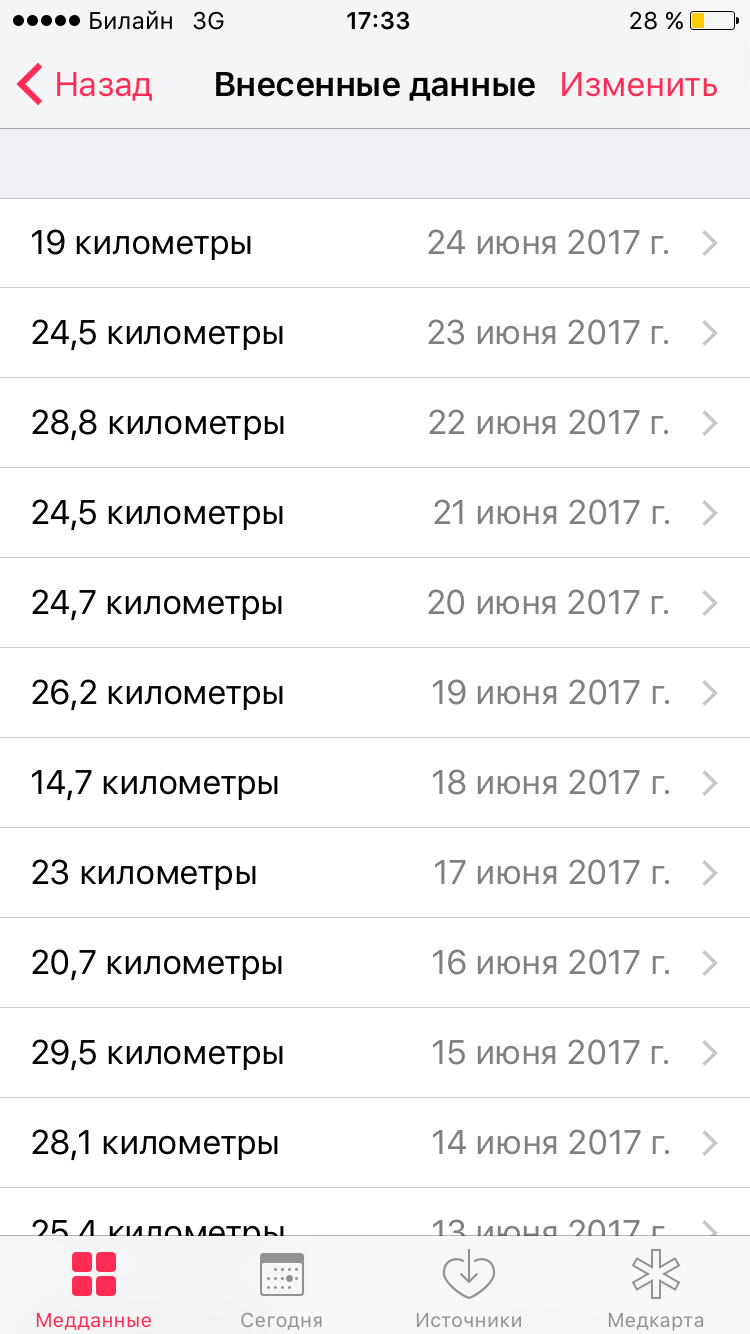This screenshot has width=750, height=1334.
Task: Open the 20,7 километры entry
Action: (375, 963)
